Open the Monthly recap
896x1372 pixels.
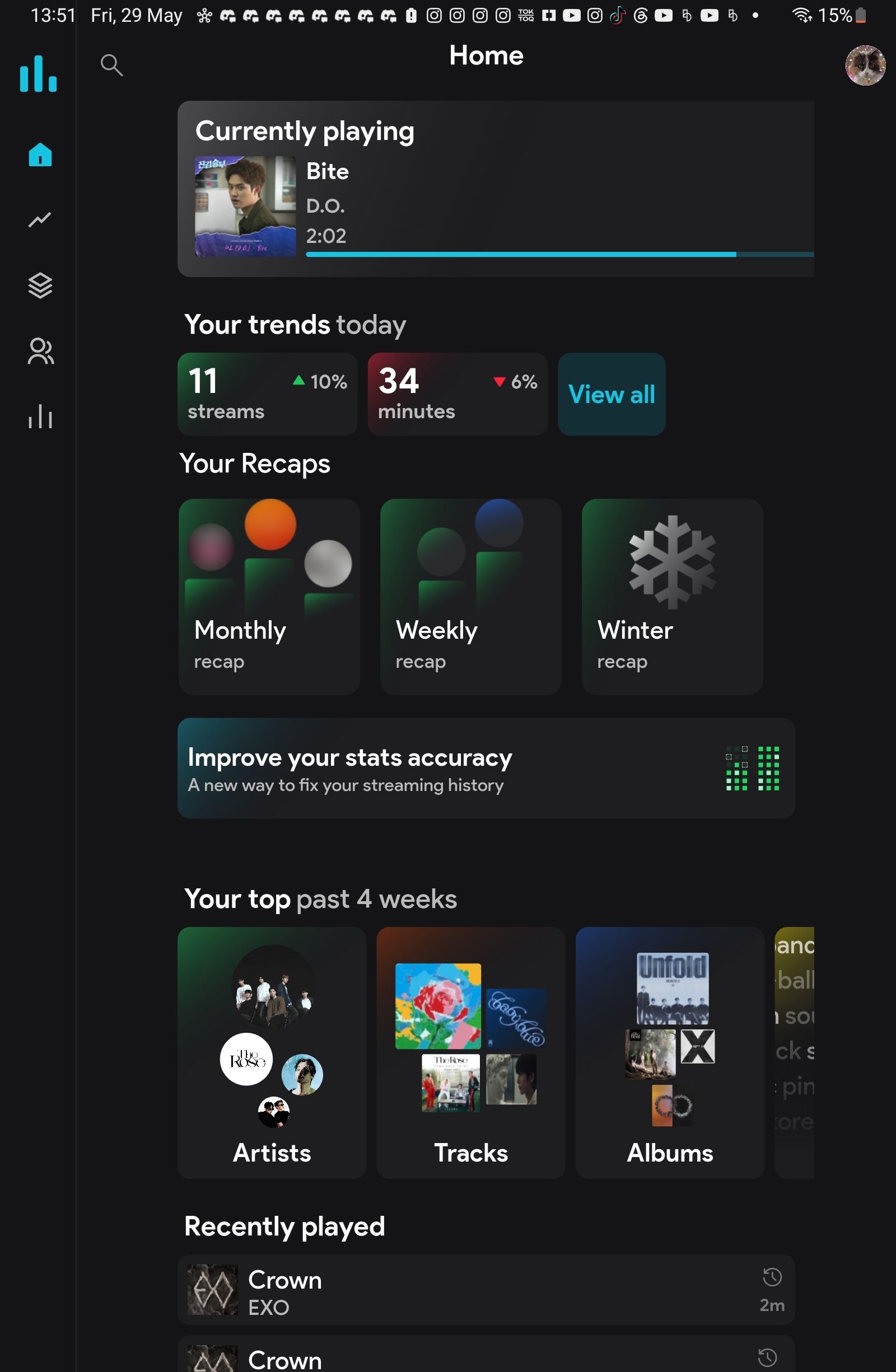[x=269, y=597]
